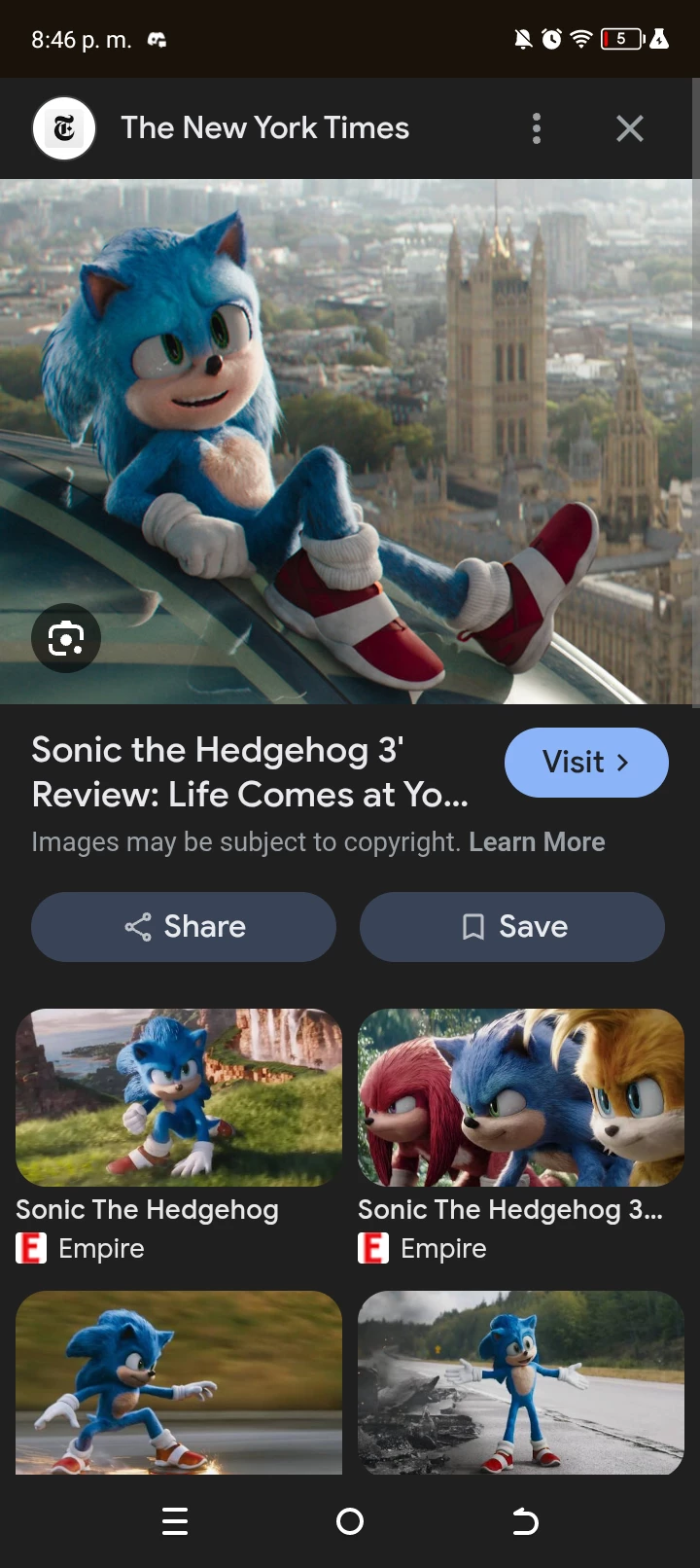Open the Learn More copyright link
This screenshot has height=1568, width=700.
(x=537, y=842)
